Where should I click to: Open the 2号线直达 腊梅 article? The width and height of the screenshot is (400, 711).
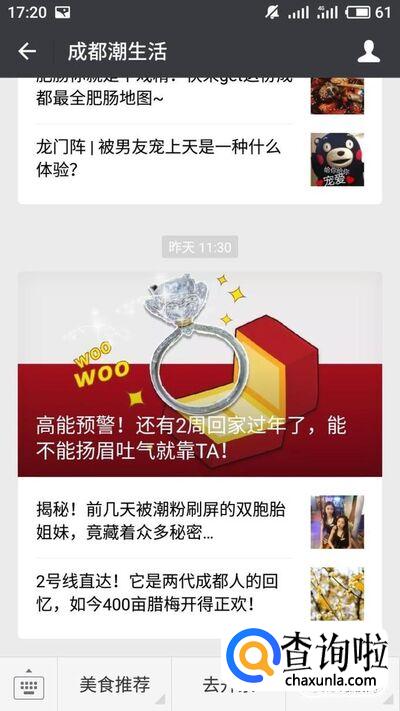click(x=200, y=594)
